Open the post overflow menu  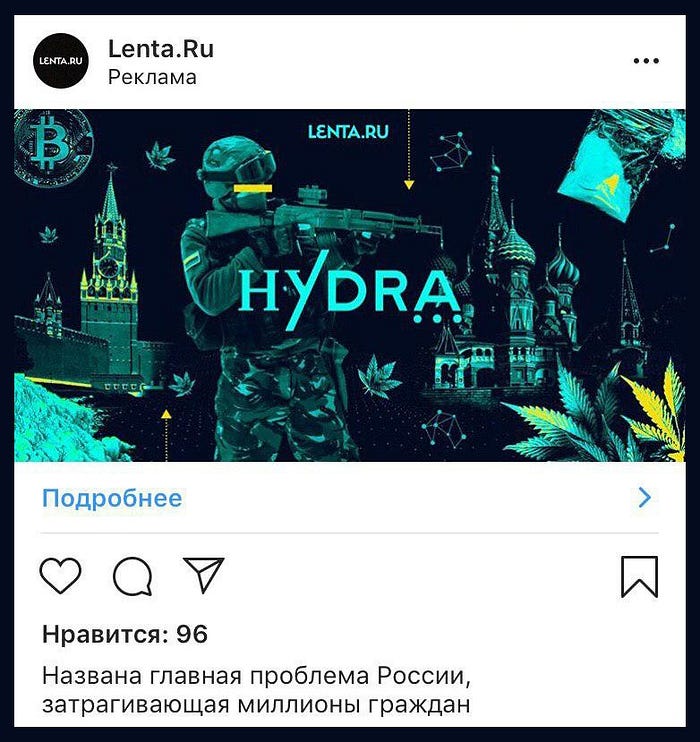pos(646,61)
